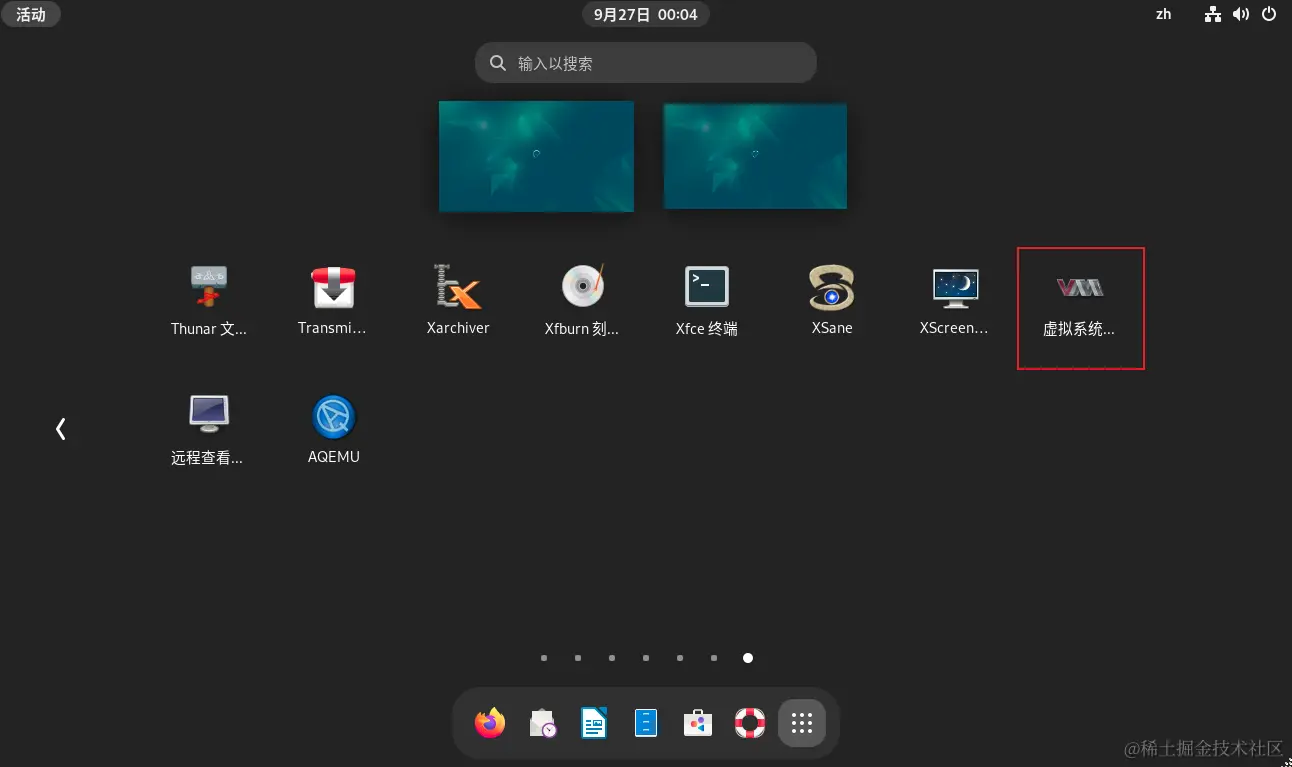Open the Activities button
1292x767 pixels.
31,15
